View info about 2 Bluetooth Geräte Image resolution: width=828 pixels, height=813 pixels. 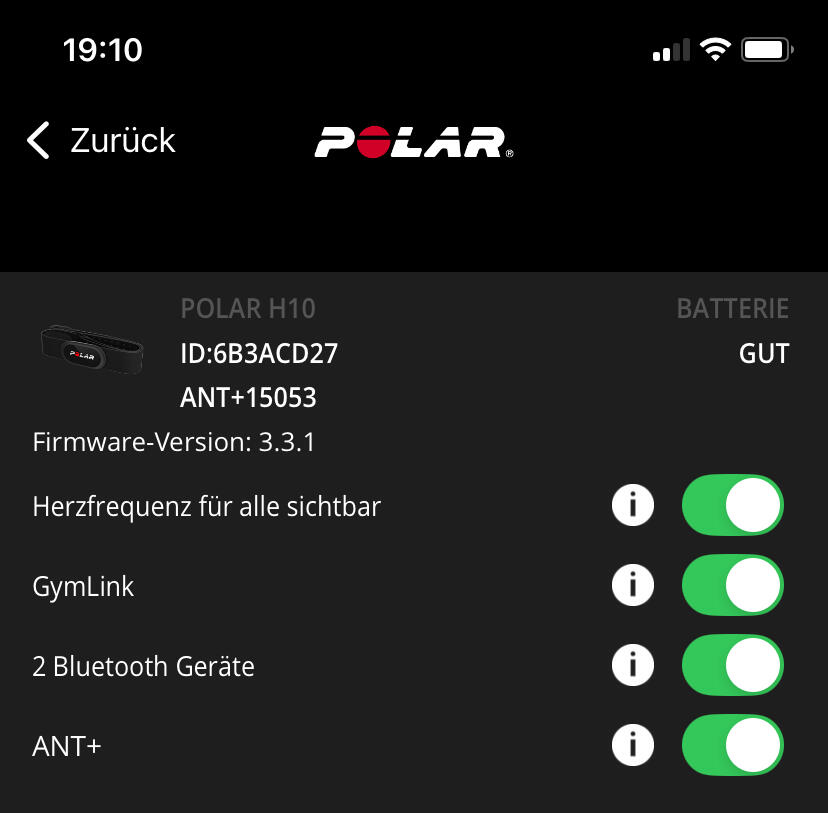[632, 665]
